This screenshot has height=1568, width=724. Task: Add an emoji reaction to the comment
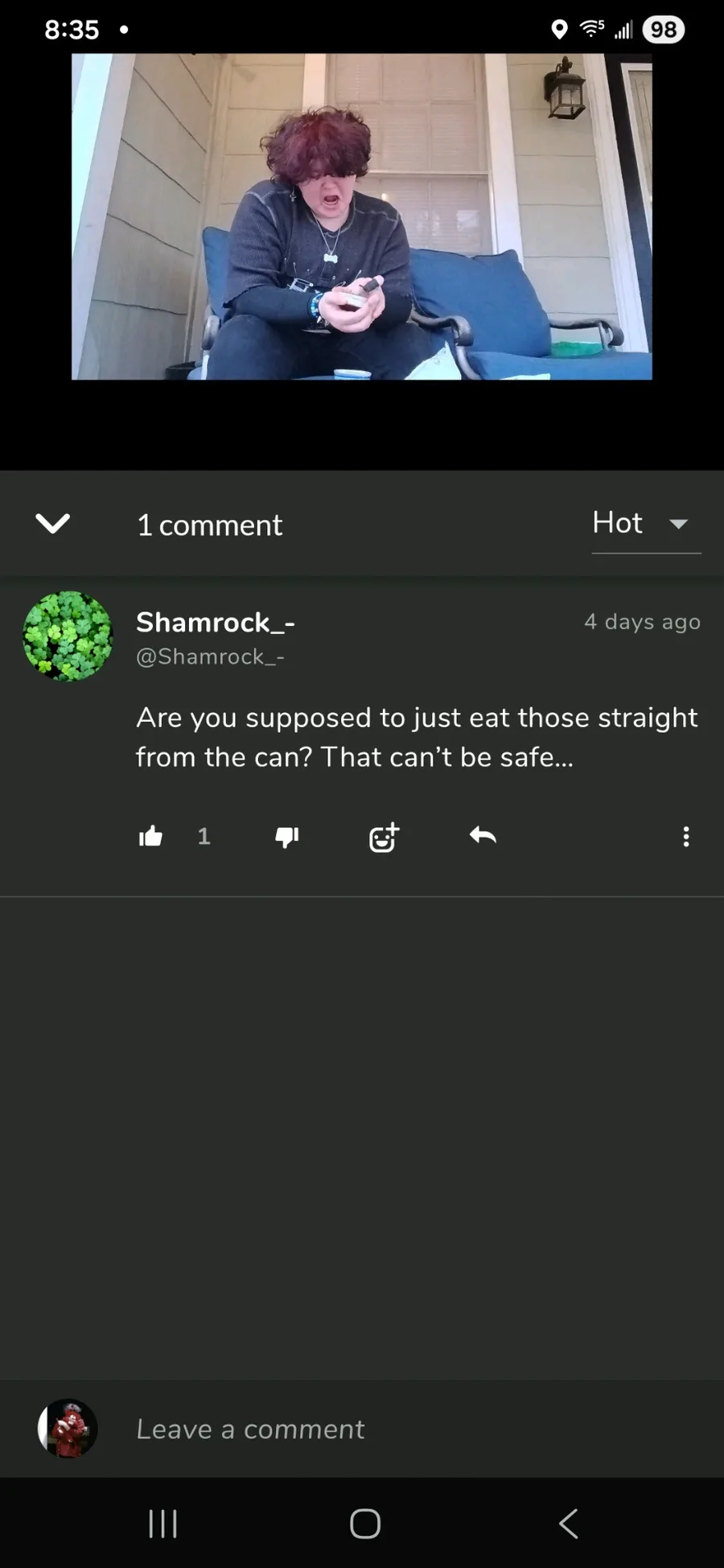384,837
